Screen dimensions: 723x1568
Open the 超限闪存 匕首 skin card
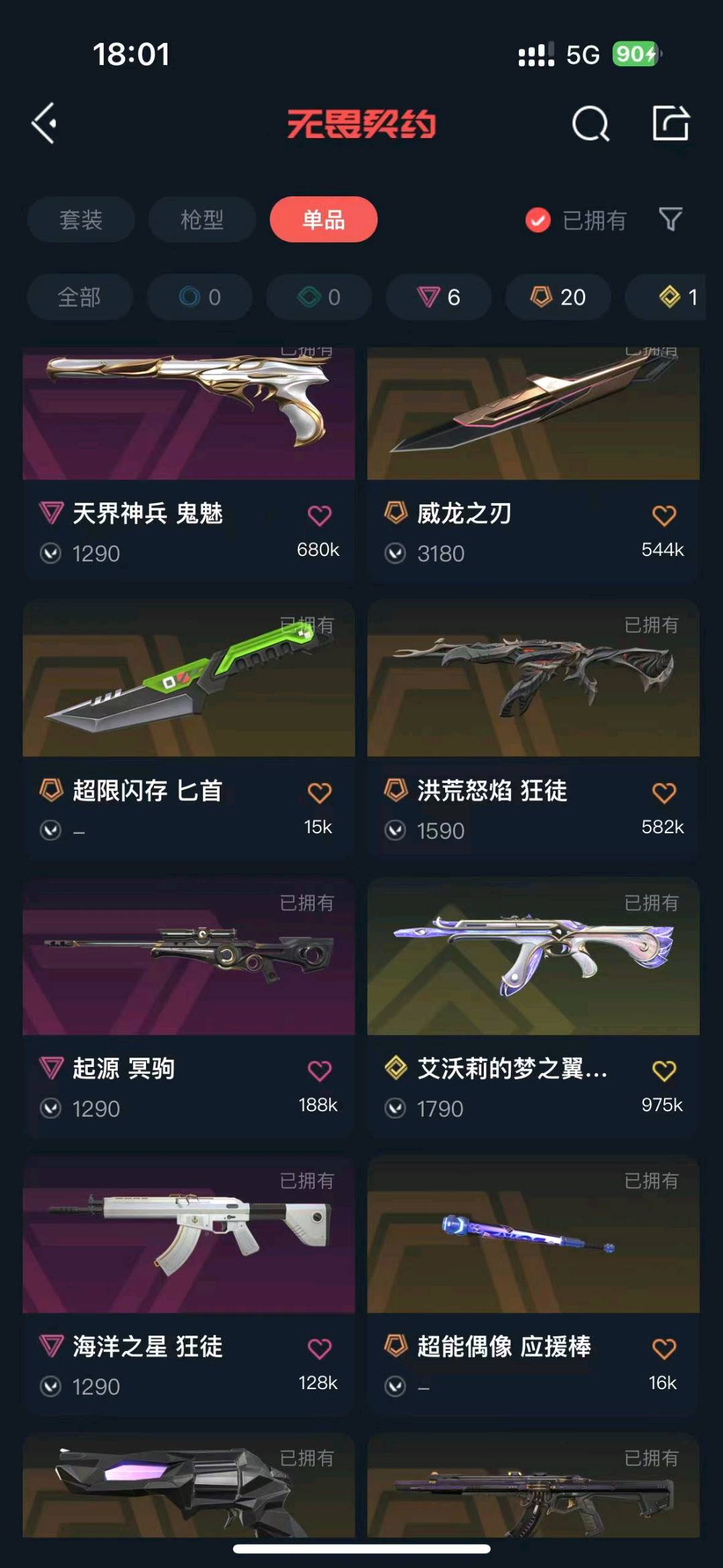pyautogui.click(x=189, y=730)
